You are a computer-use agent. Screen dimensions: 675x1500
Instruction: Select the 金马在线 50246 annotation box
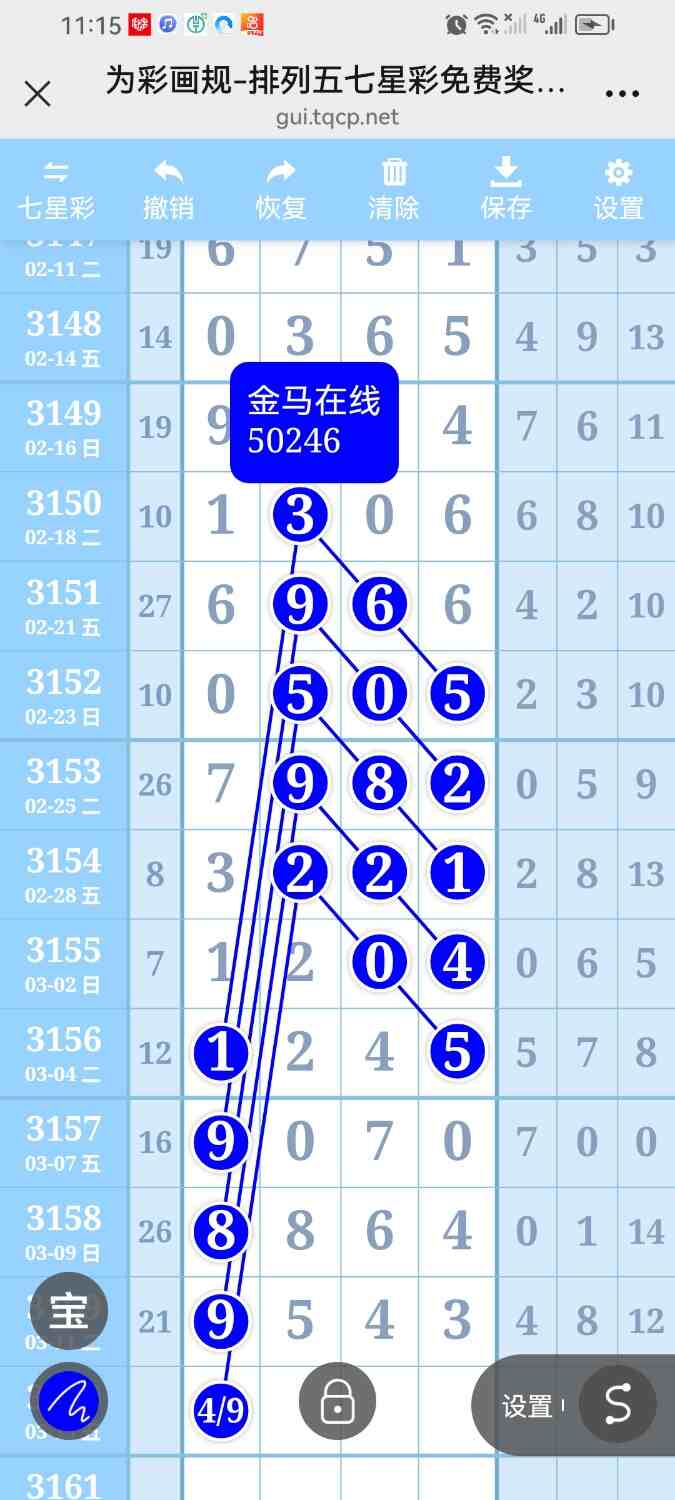pyautogui.click(x=314, y=422)
